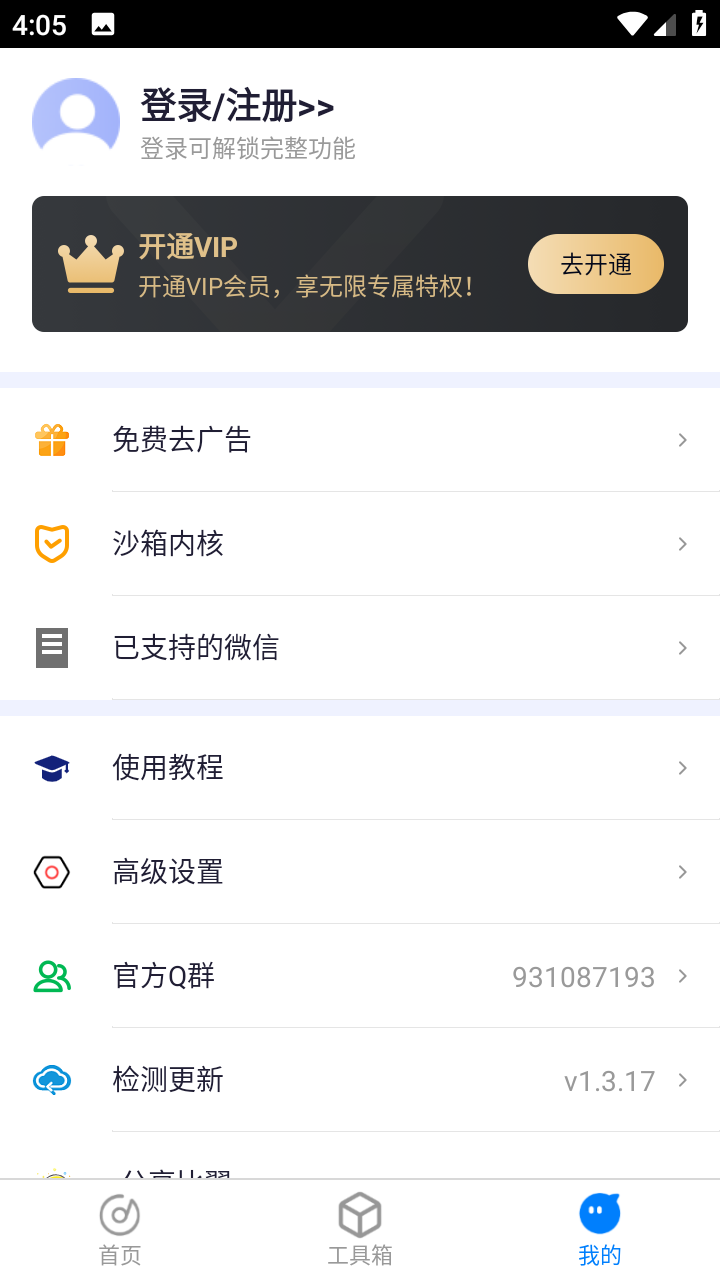Select the shield icon beside 沙箱内核
The image size is (720, 1280).
(x=51, y=543)
